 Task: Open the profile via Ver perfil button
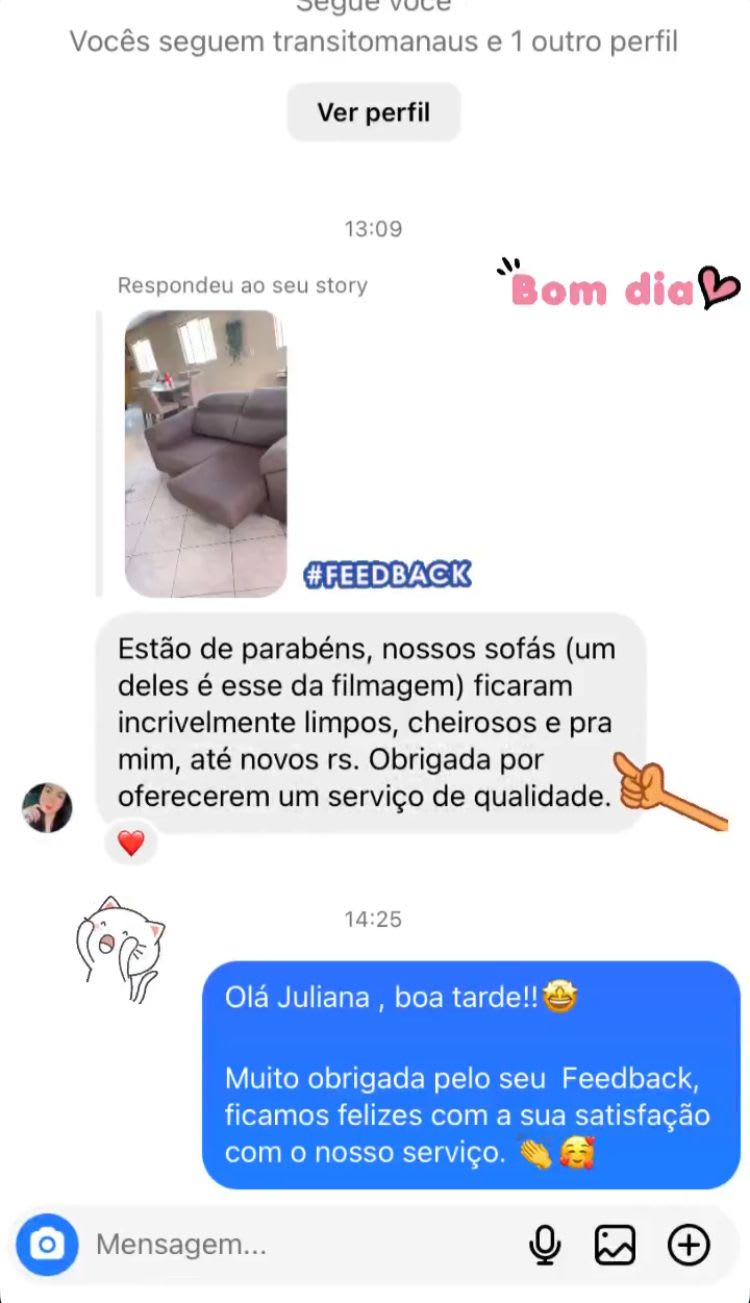373,112
